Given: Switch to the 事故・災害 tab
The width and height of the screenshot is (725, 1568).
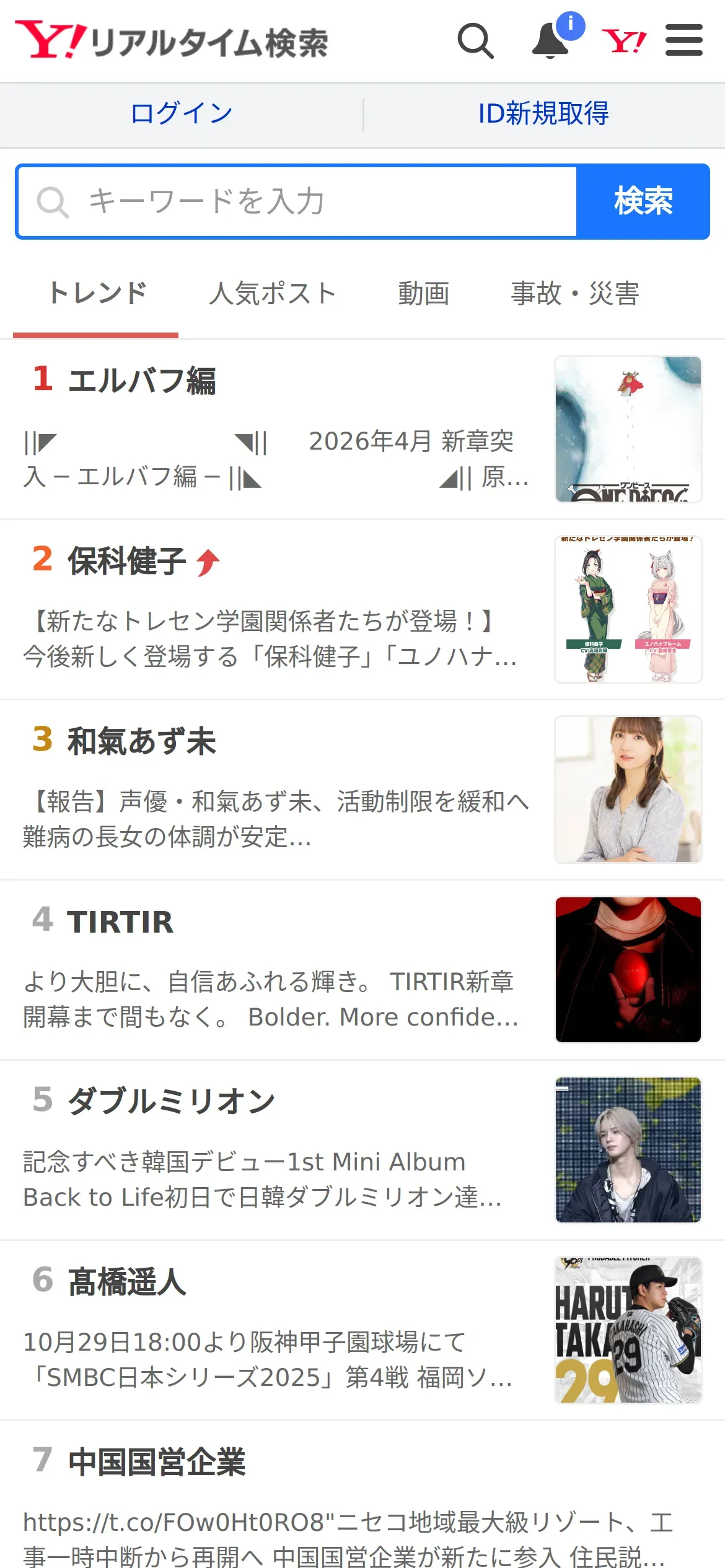Looking at the screenshot, I should click(x=574, y=294).
